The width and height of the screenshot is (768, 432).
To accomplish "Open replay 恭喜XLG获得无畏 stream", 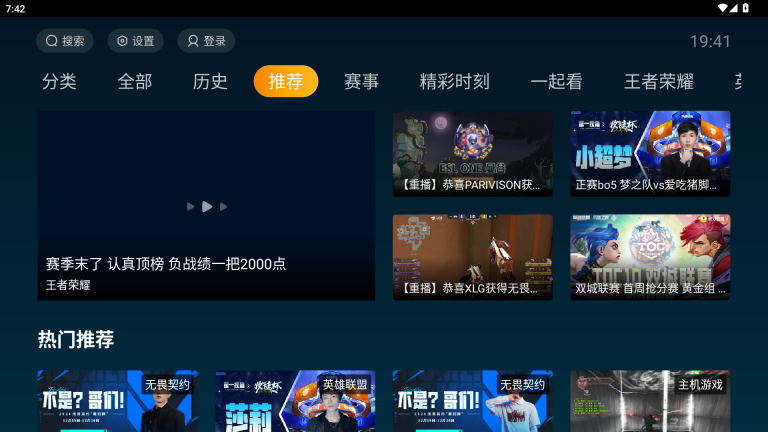I will (472, 256).
